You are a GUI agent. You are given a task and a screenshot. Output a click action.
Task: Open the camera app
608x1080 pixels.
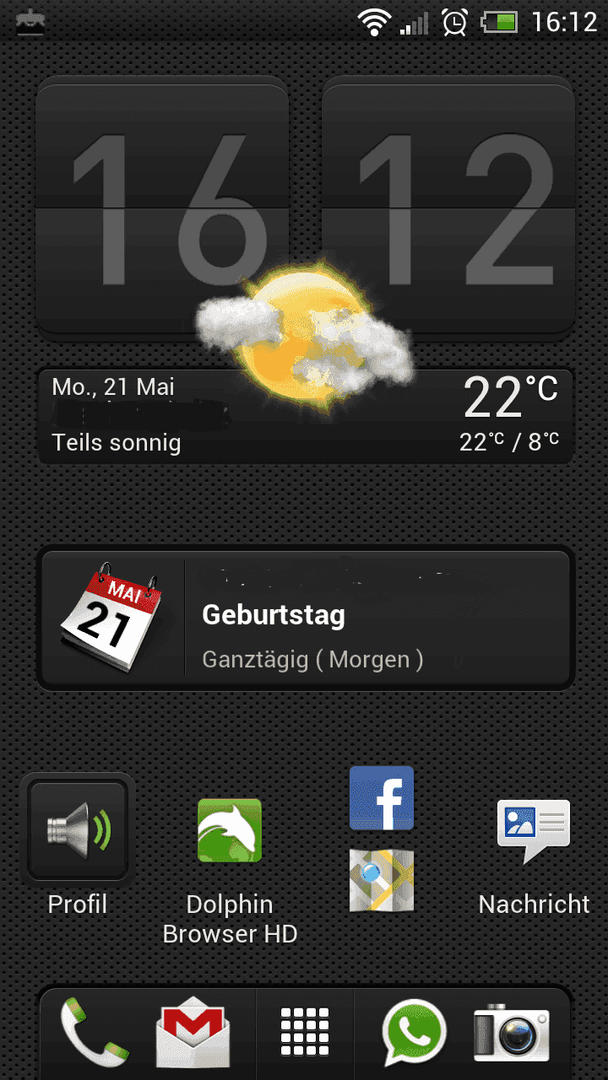[511, 1033]
